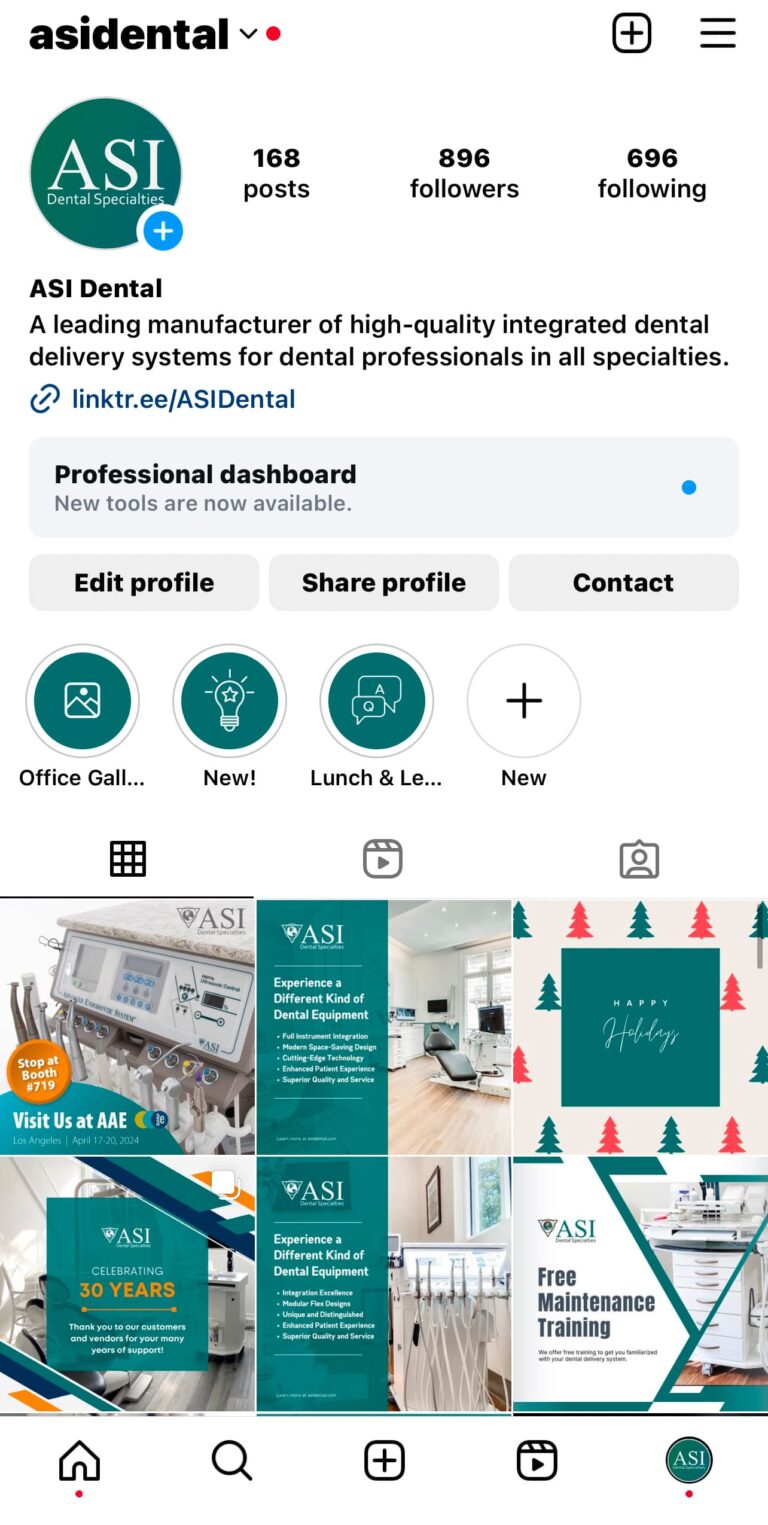Image resolution: width=768 pixels, height=1525 pixels.
Task: Open the hamburger menu
Action: [x=717, y=34]
